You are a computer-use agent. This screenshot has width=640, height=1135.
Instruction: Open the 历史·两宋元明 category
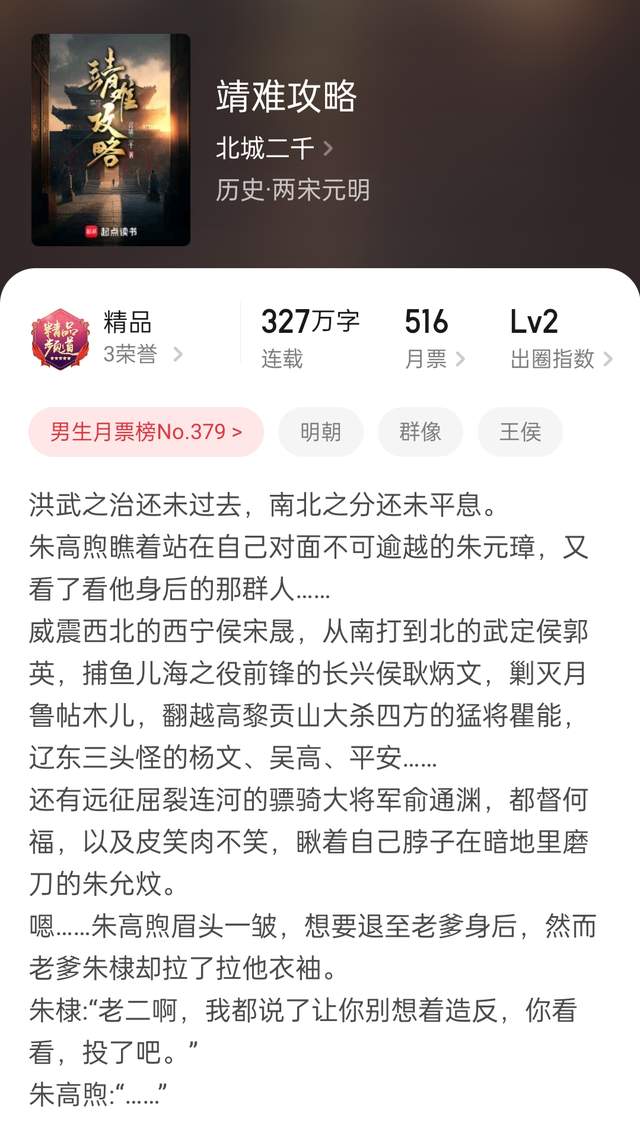pos(293,189)
